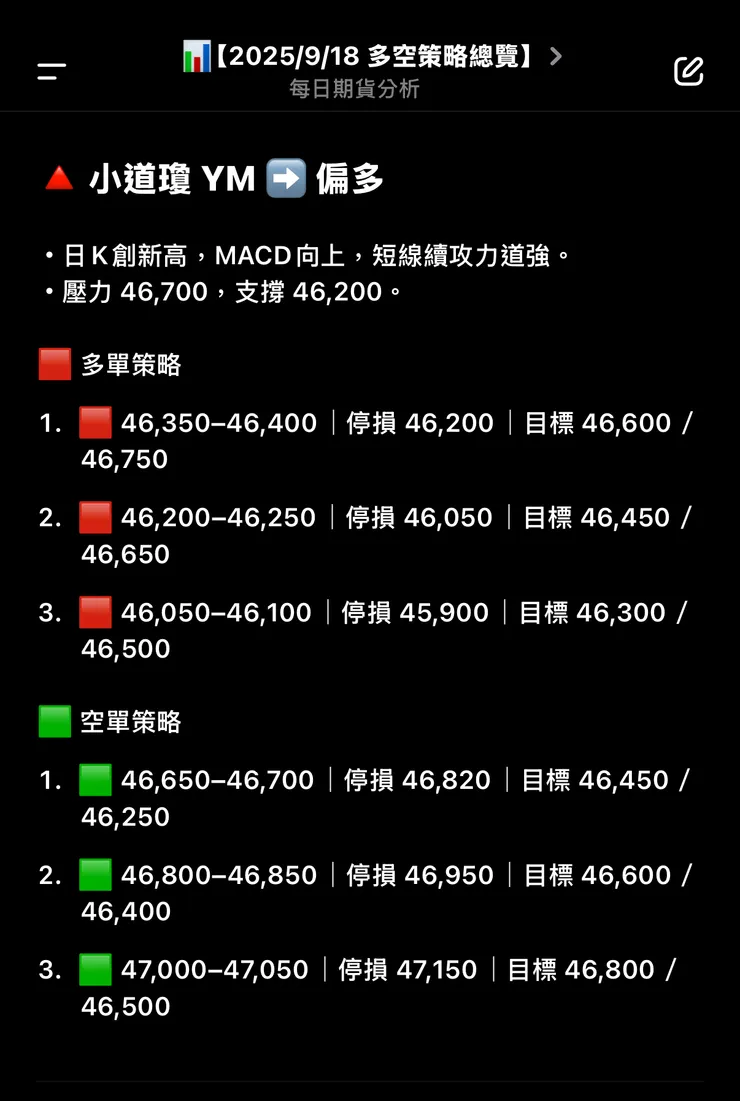Viewport: 740px width, 1101px height.
Task: Click the red square marker in long strategy 2
Action: (94, 517)
